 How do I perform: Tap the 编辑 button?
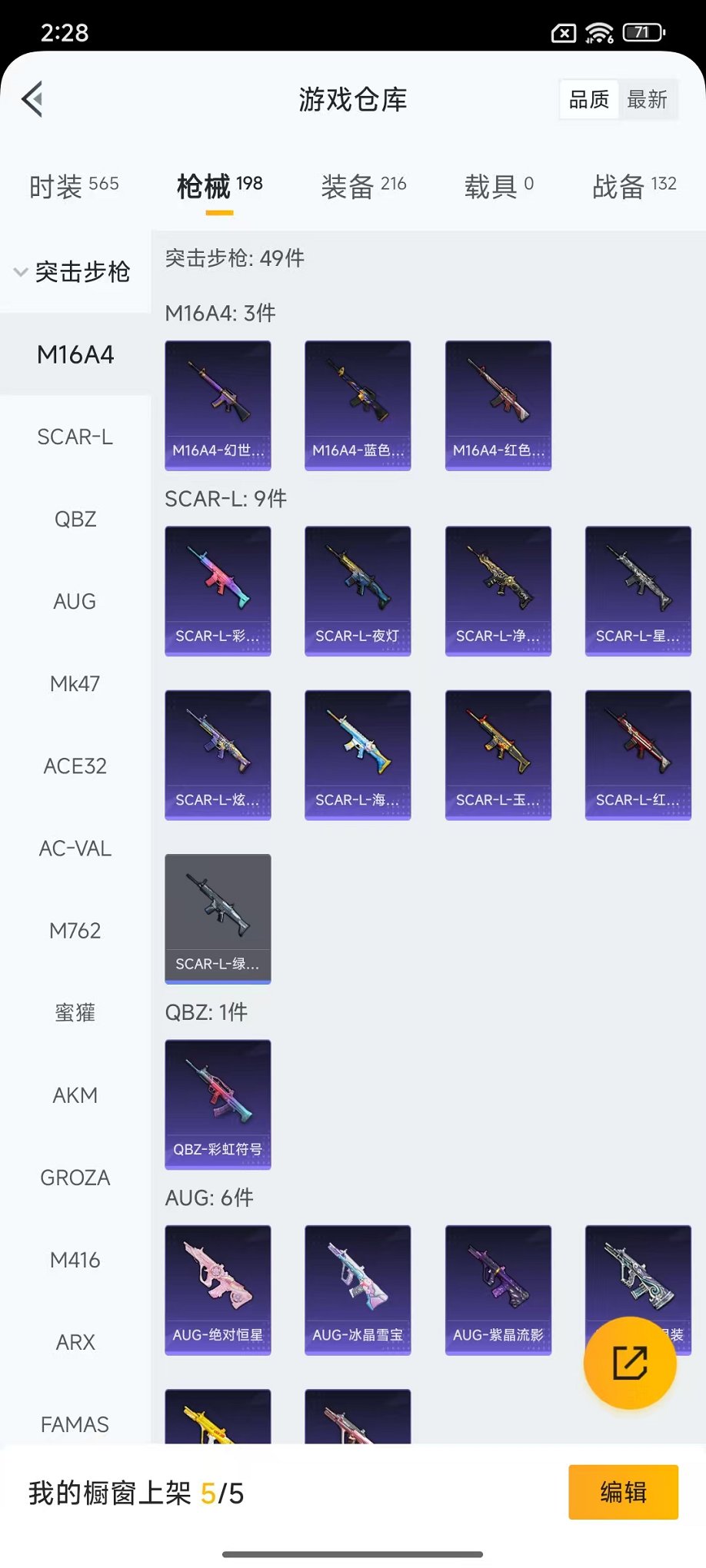click(x=623, y=1492)
